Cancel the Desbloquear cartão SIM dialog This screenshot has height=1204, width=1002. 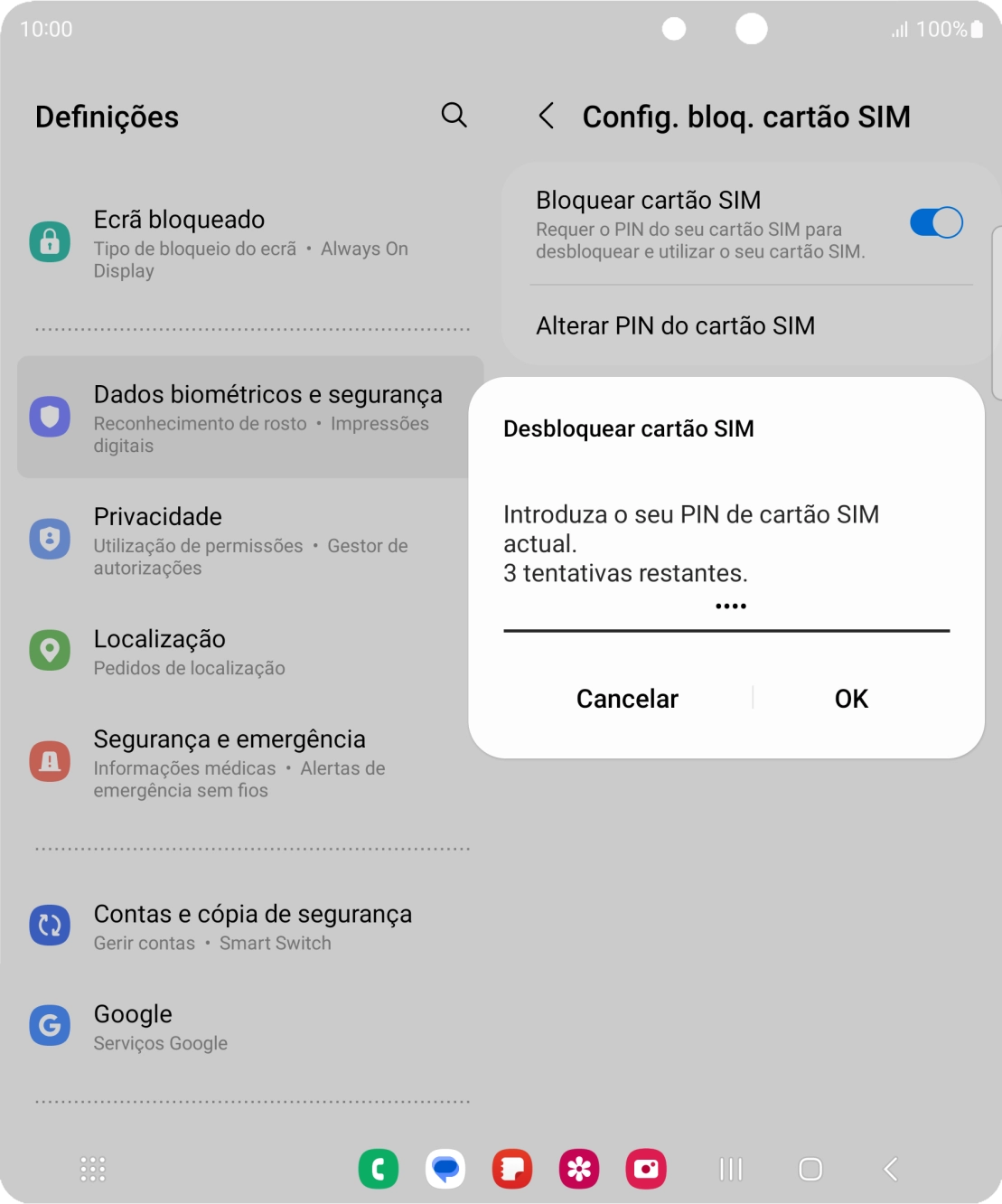pyautogui.click(x=626, y=698)
